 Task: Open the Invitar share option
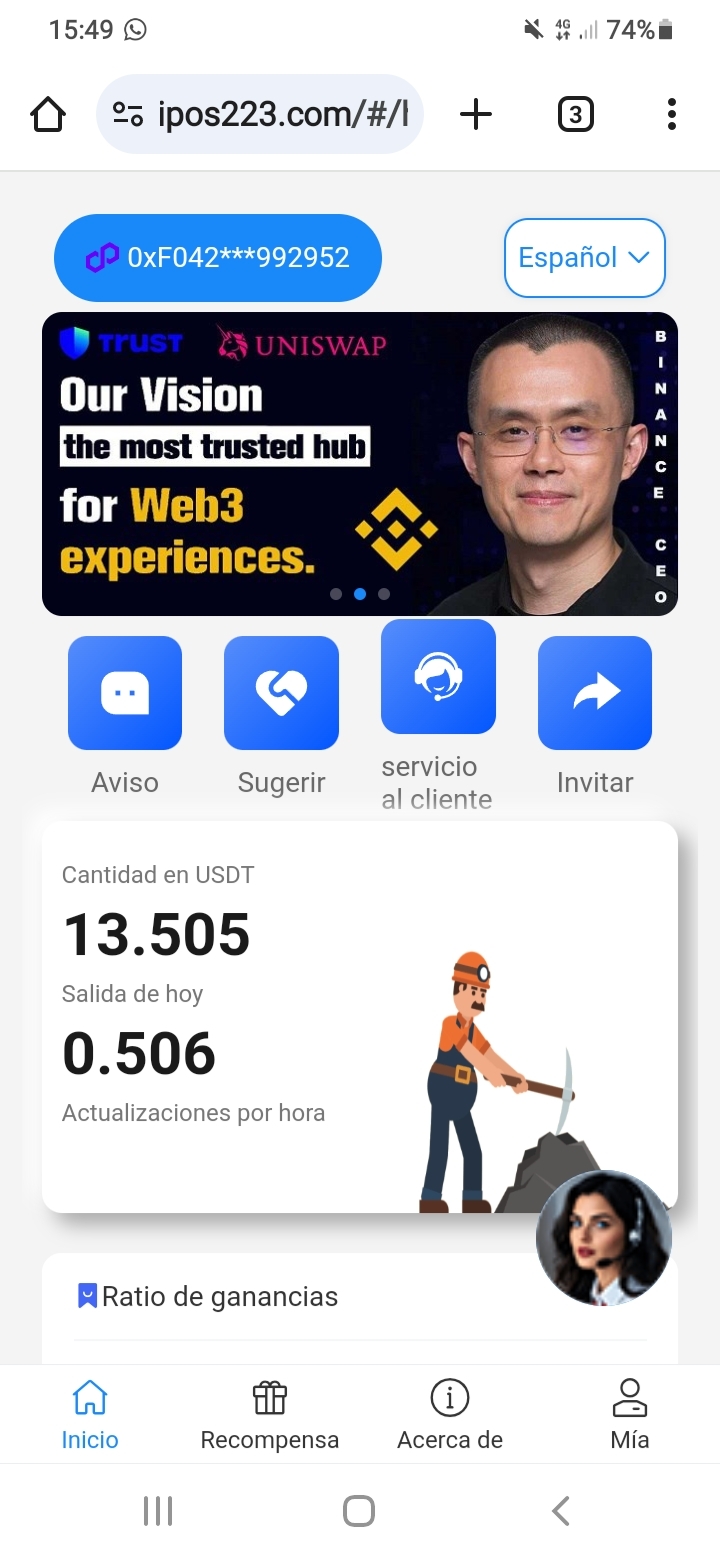pos(595,693)
